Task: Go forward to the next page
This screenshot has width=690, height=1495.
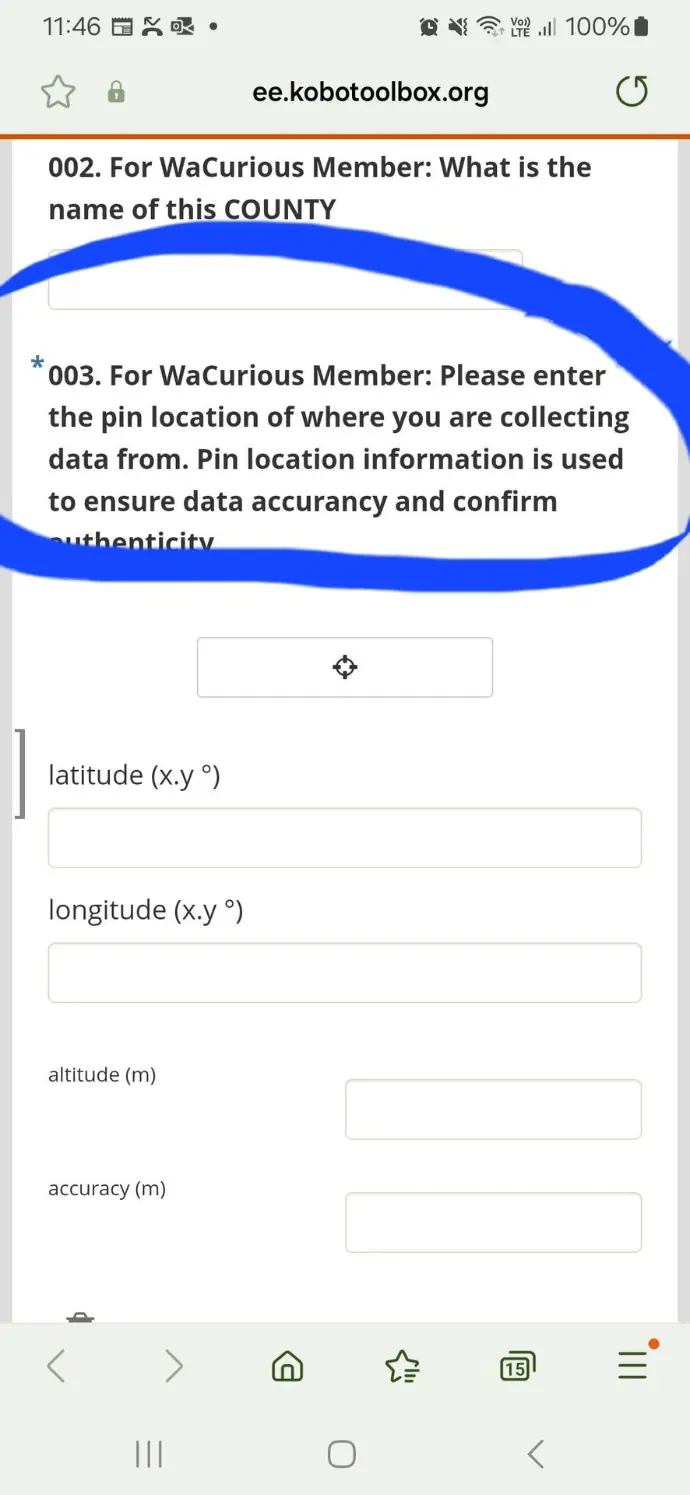Action: (x=174, y=1365)
